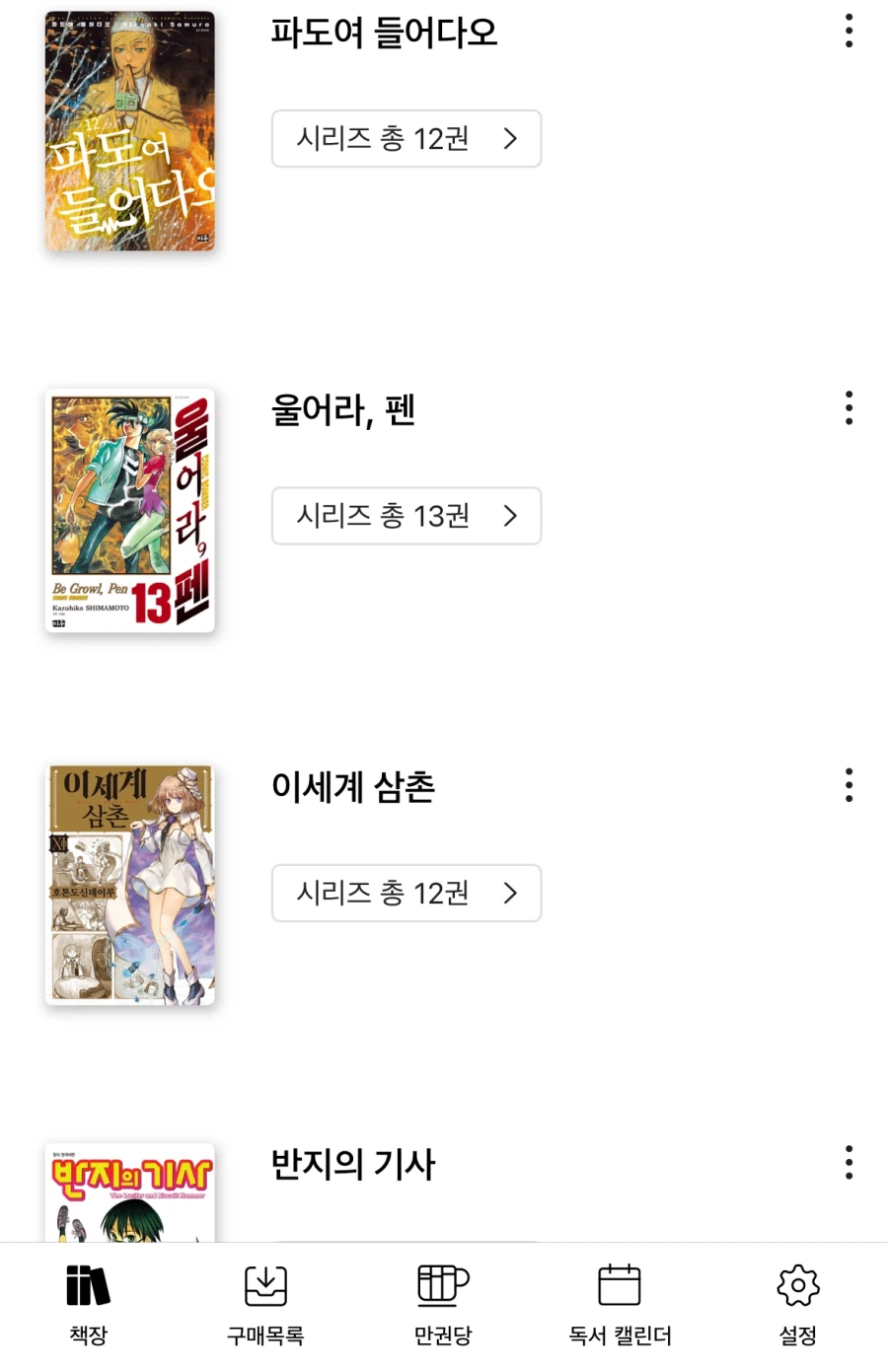This screenshot has height=1372, width=888.
Task: Open the 이세계 삼촌 cover image
Action: tap(129, 885)
